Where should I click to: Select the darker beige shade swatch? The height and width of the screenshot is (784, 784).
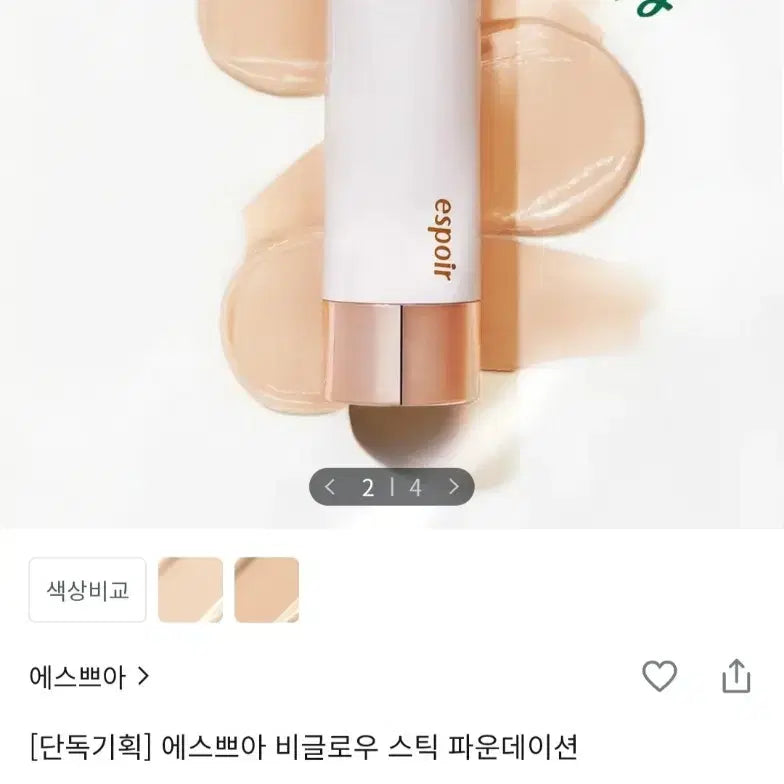[x=267, y=590]
